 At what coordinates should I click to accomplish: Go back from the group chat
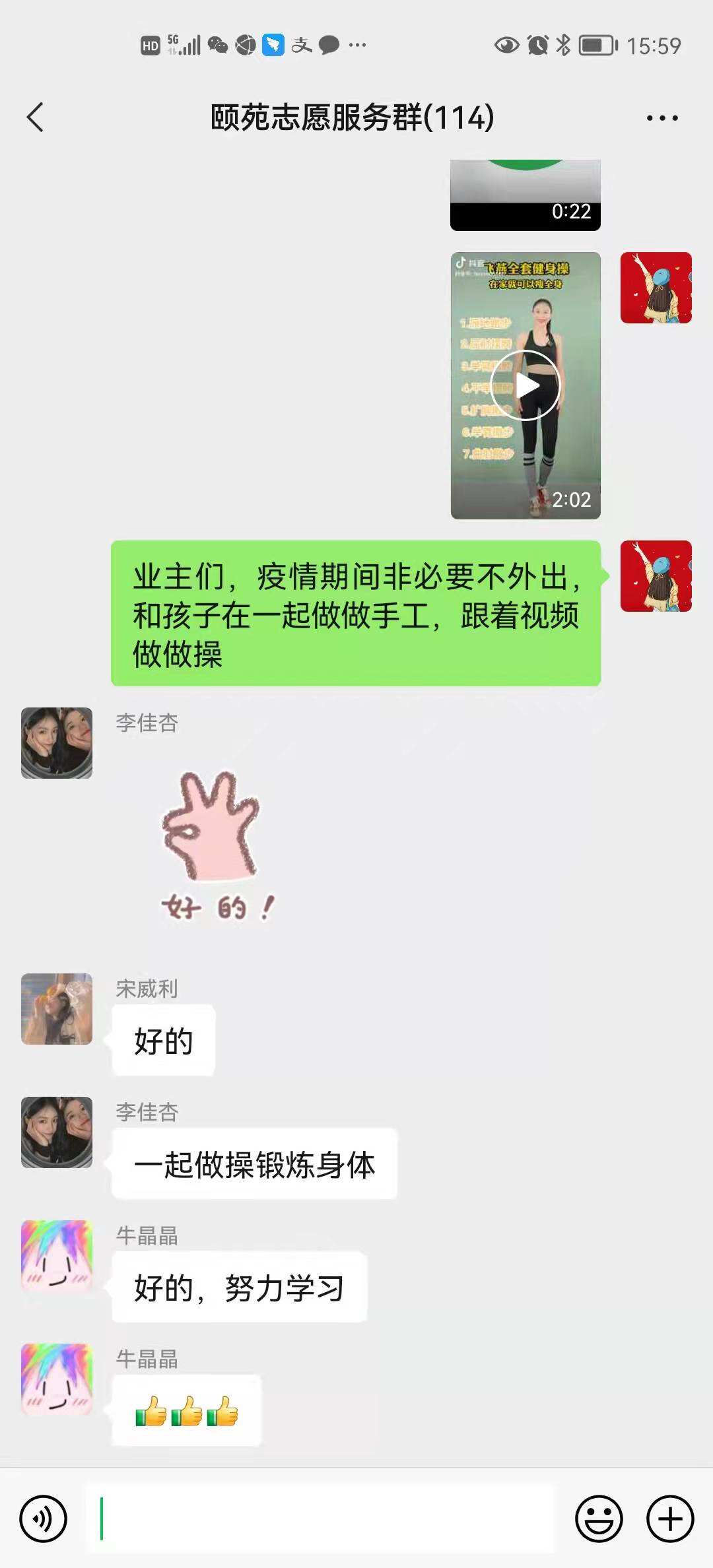36,117
